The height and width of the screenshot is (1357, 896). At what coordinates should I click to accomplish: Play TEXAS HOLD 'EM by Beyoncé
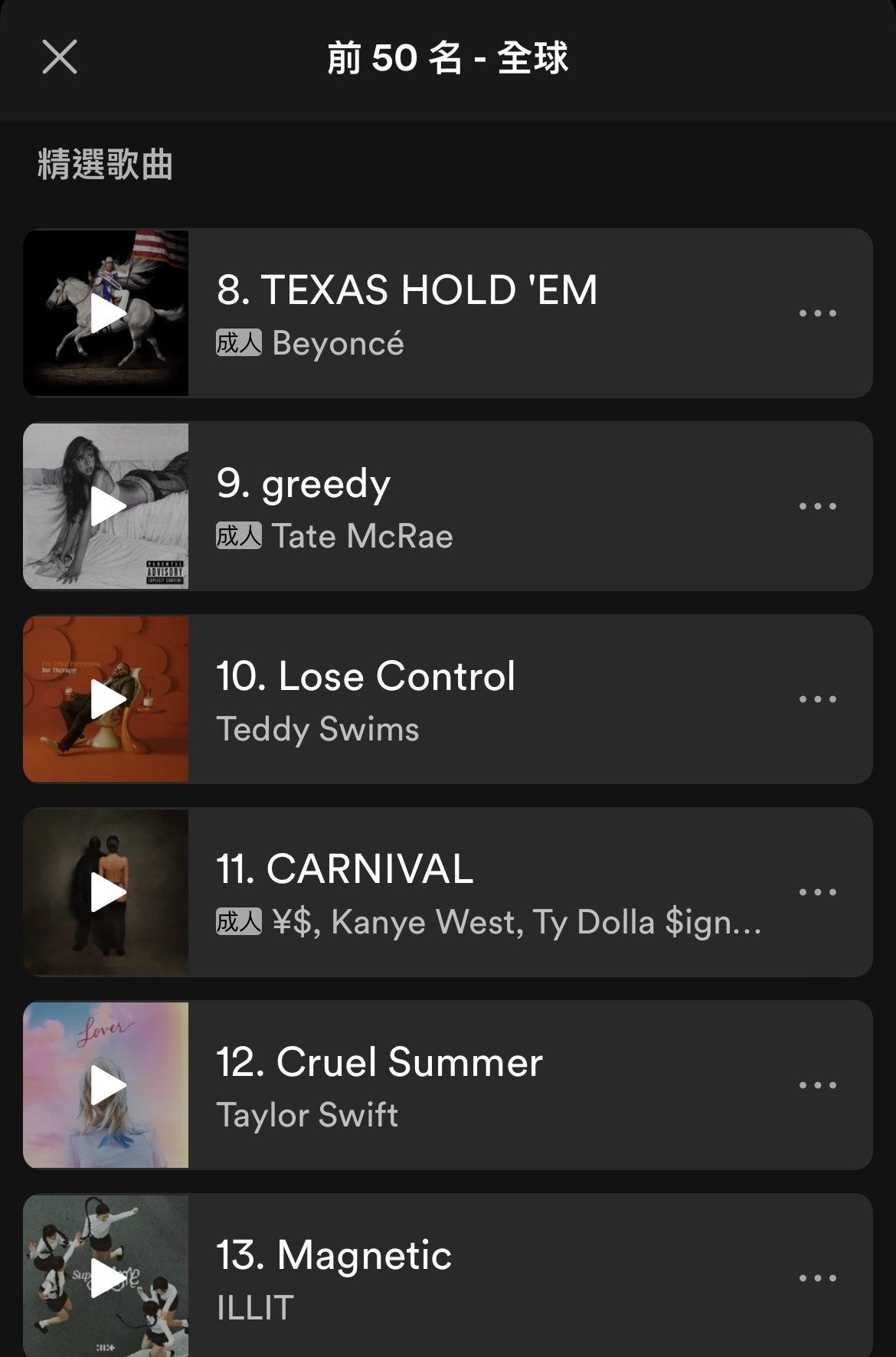pos(106,313)
